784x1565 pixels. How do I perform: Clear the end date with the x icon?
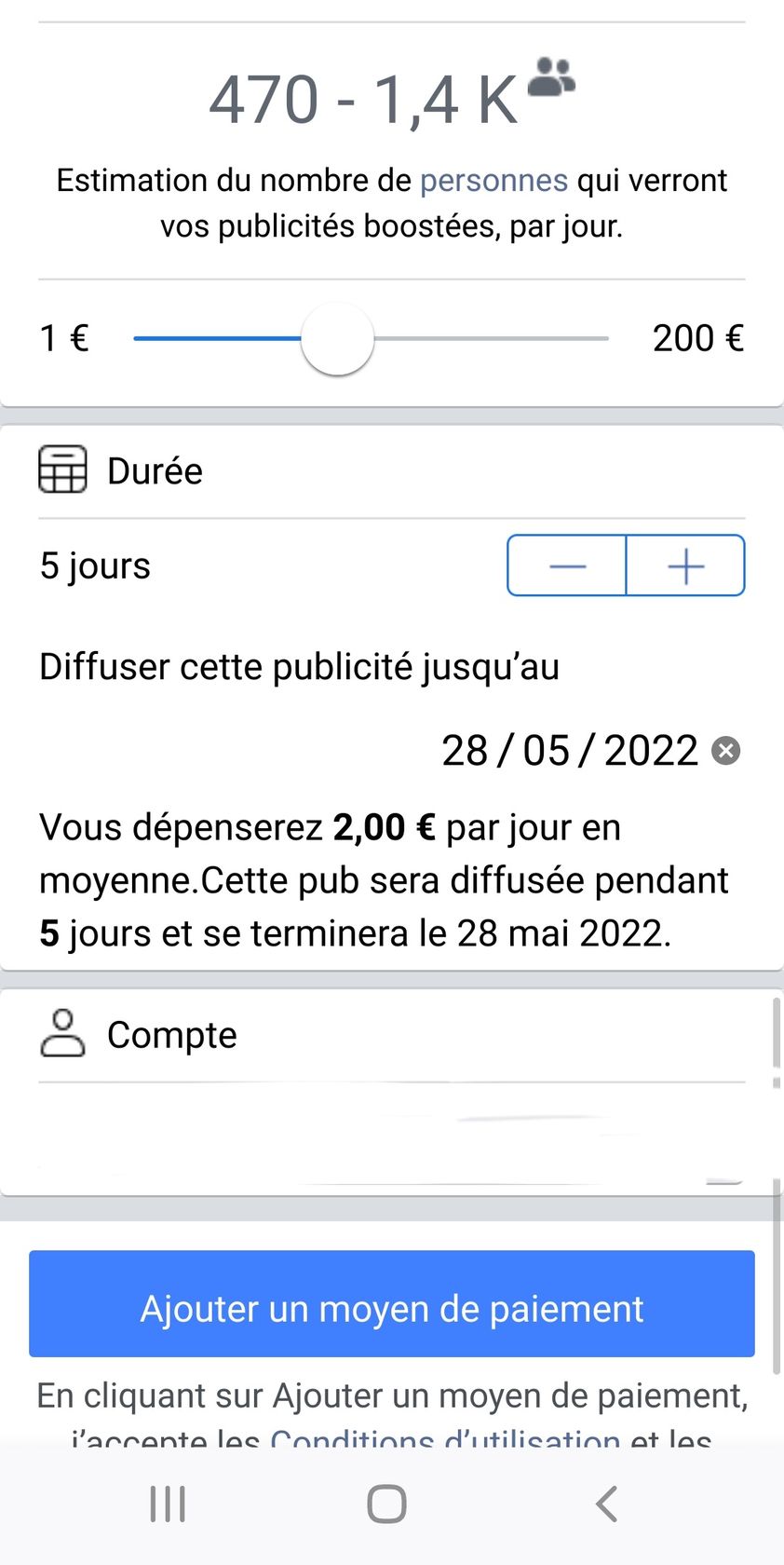pyautogui.click(x=726, y=751)
